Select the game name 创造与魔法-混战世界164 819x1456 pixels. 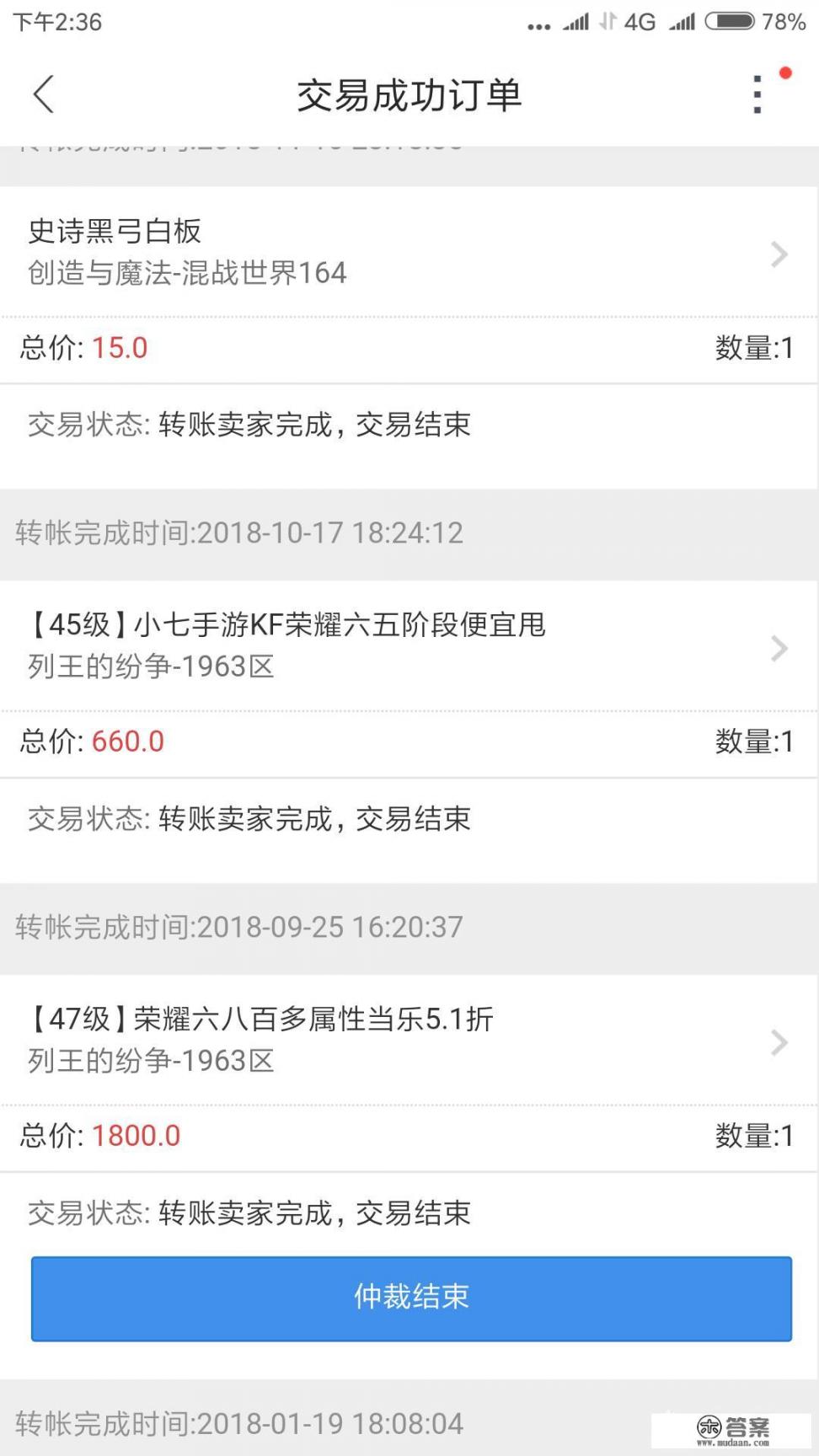tap(185, 273)
